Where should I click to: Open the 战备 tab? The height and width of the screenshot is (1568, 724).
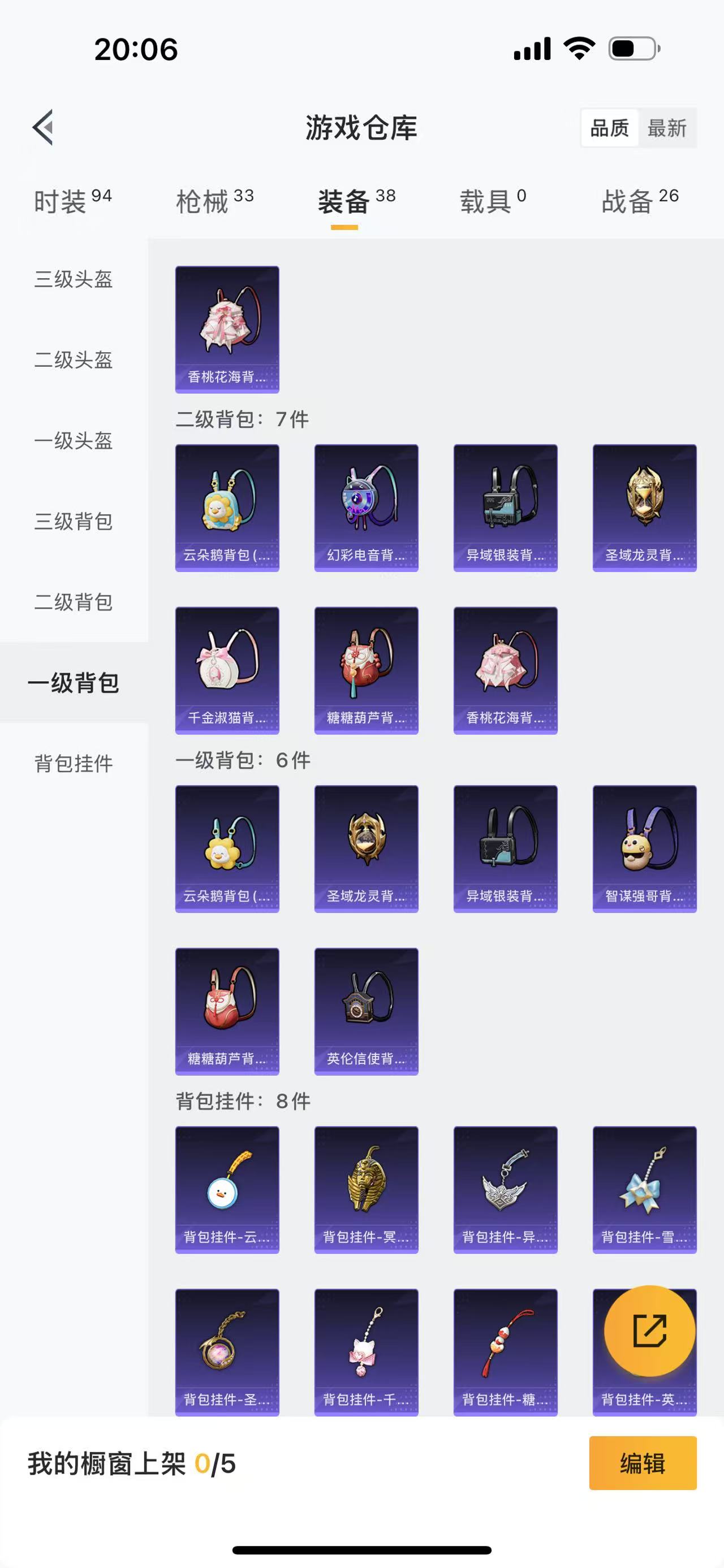pos(640,201)
